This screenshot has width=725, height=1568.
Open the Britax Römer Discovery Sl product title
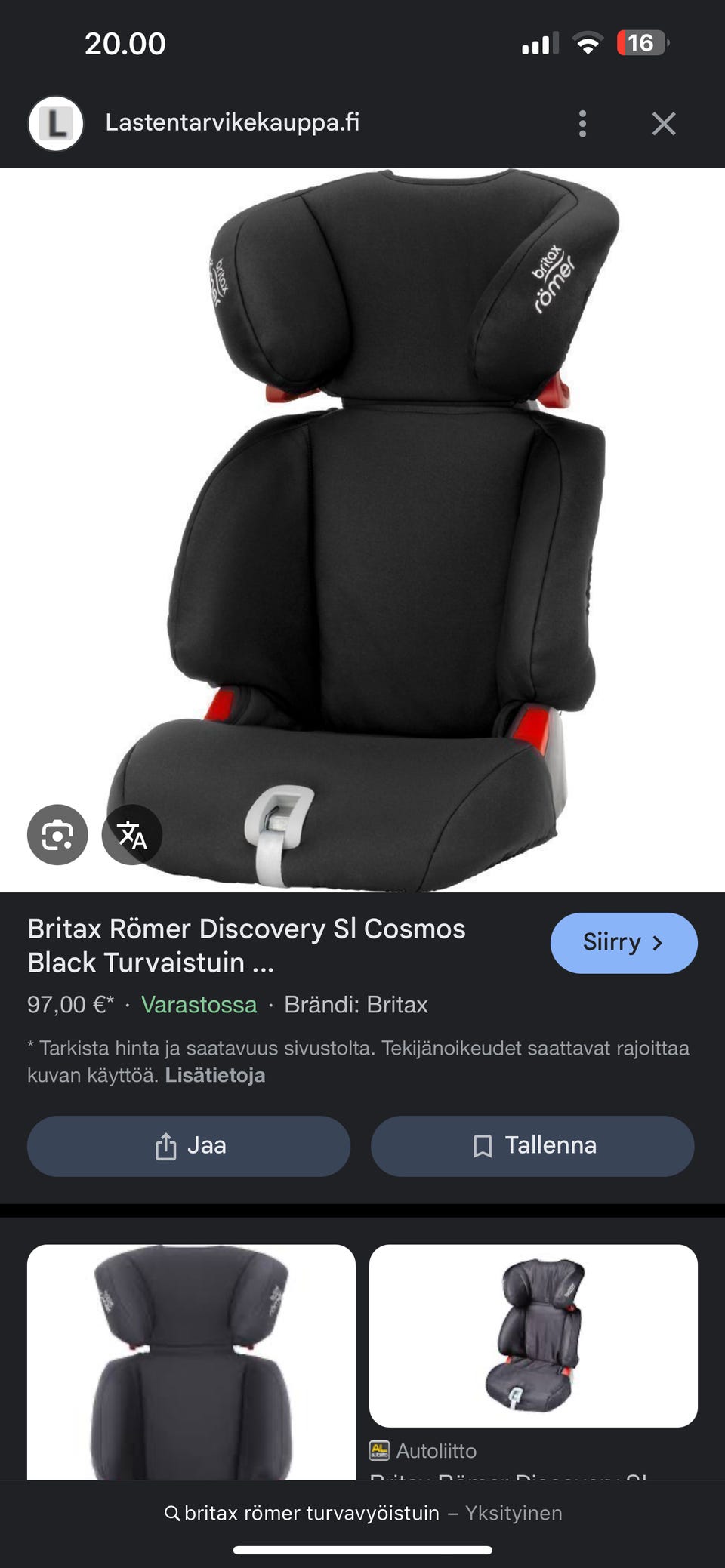pyautogui.click(x=246, y=945)
